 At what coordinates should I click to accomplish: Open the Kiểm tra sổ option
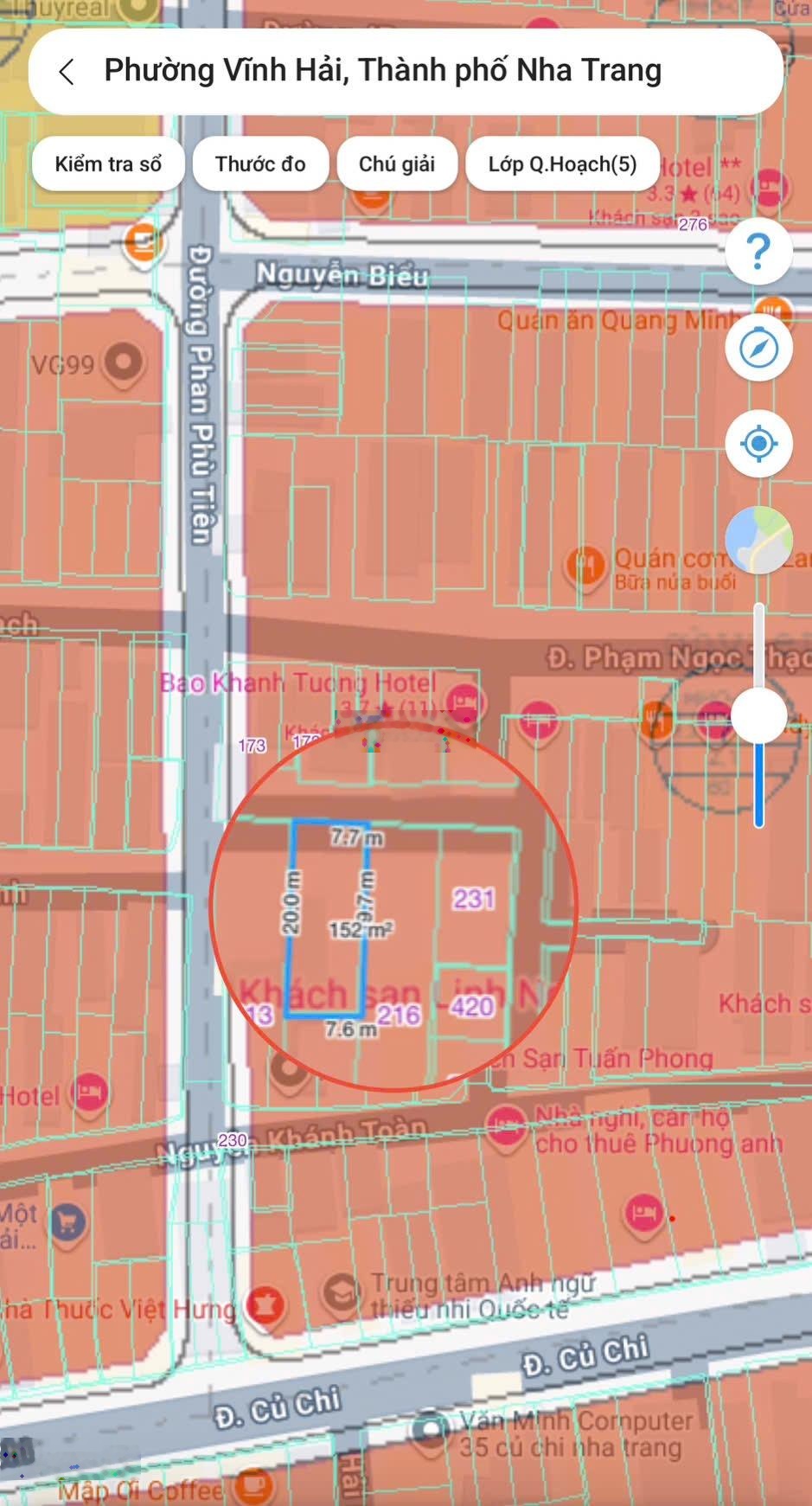[x=108, y=163]
